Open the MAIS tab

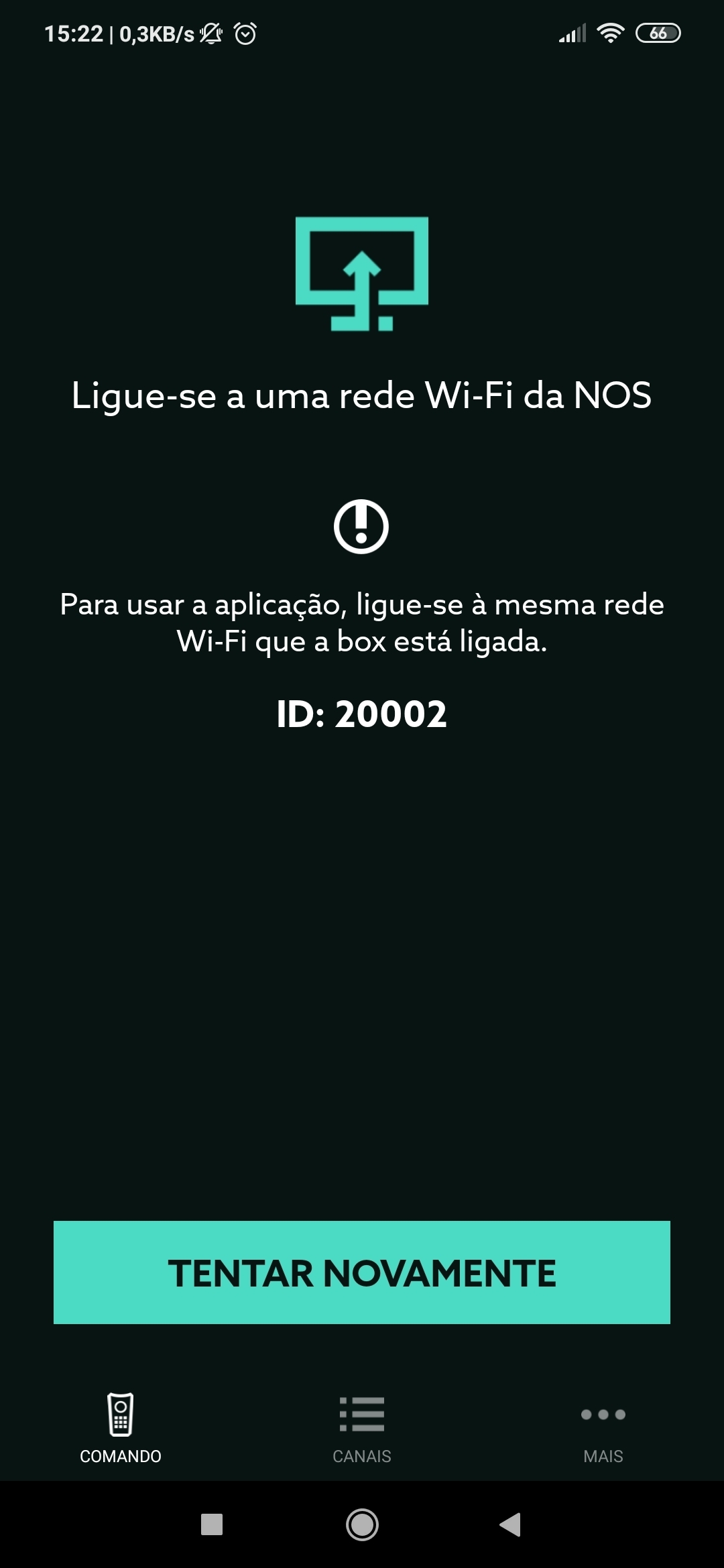[x=603, y=1428]
